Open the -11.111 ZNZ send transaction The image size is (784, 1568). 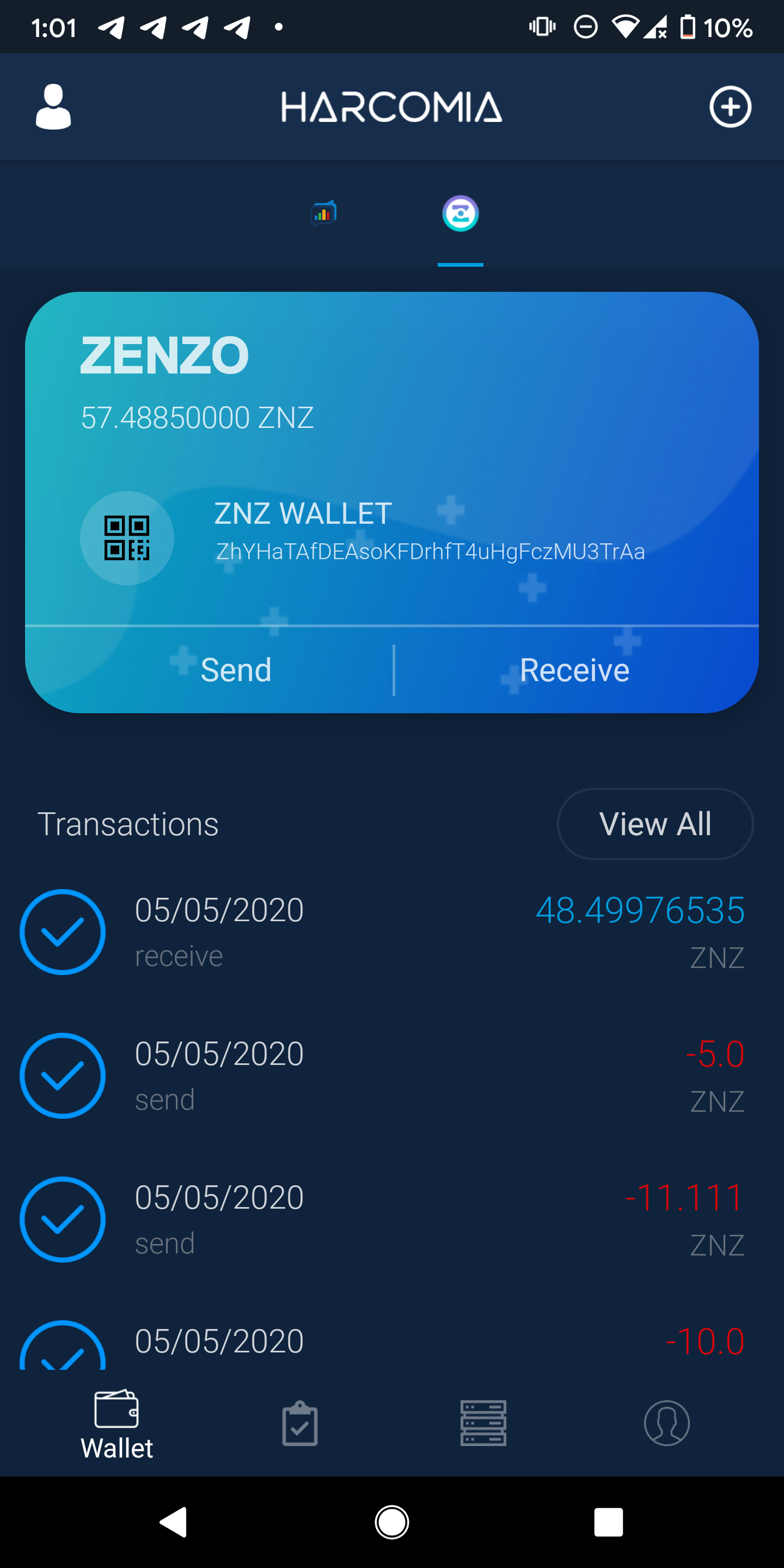pyautogui.click(x=390, y=1219)
